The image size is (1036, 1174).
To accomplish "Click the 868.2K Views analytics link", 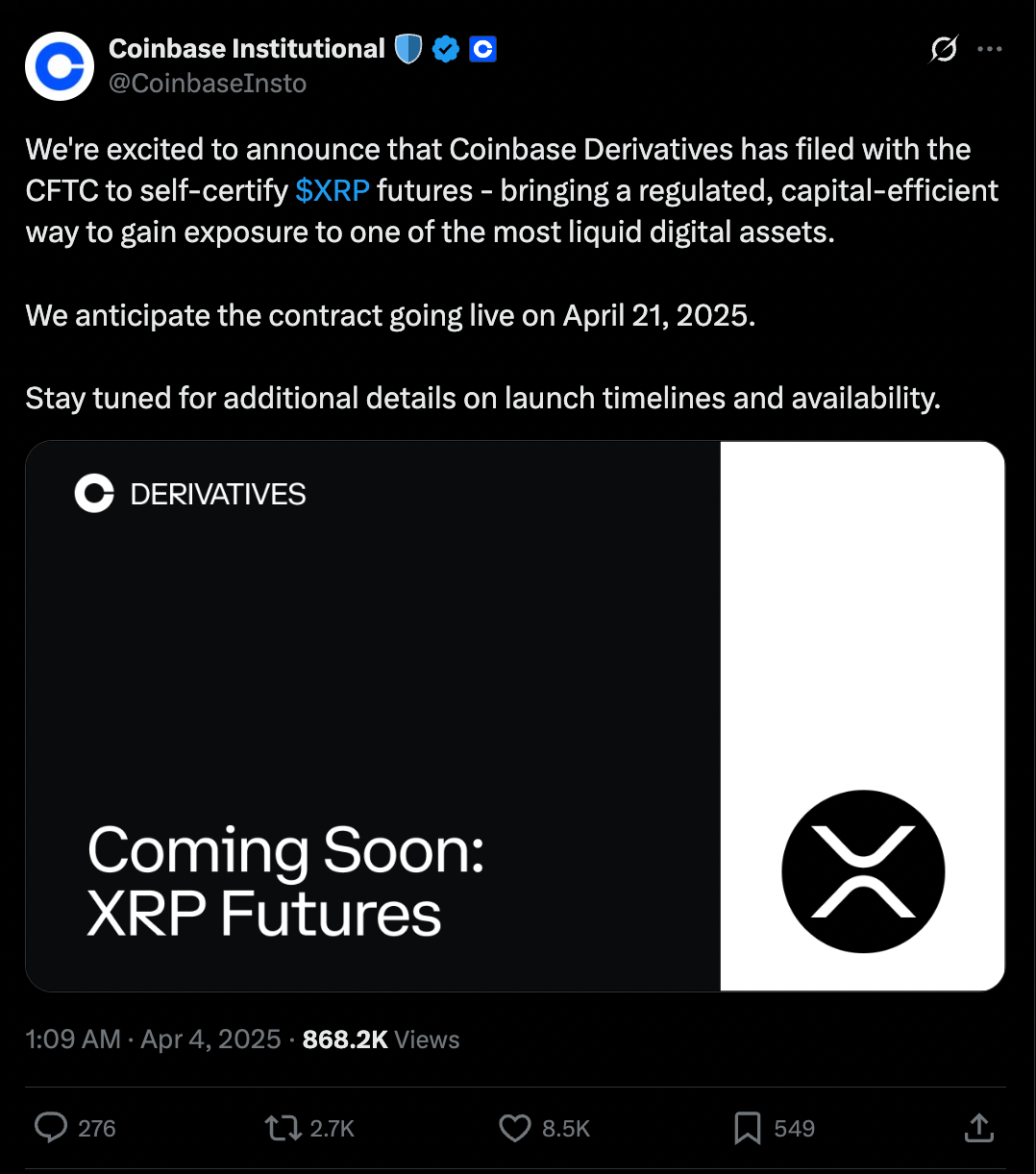I will [381, 1039].
